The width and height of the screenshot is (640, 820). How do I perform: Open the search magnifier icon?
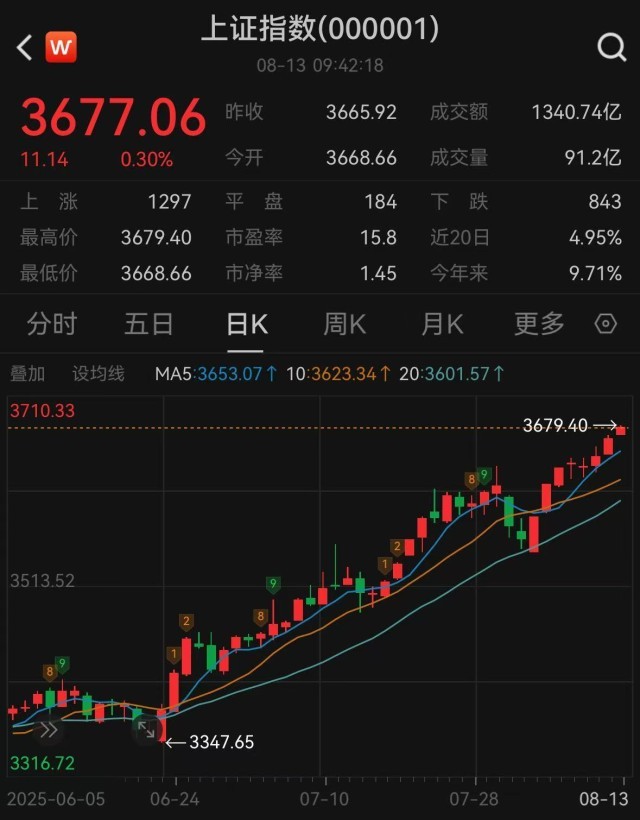coord(610,47)
